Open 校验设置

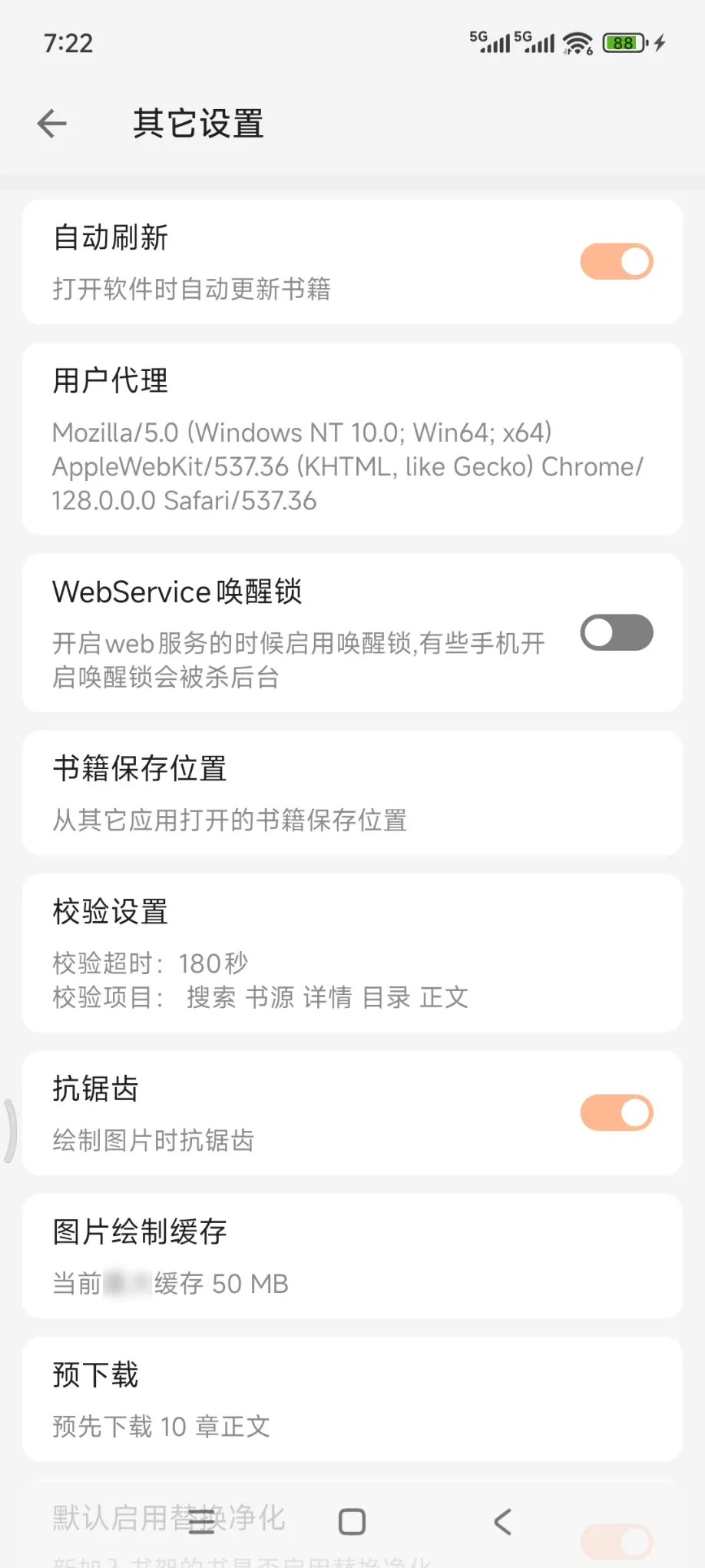(x=352, y=953)
